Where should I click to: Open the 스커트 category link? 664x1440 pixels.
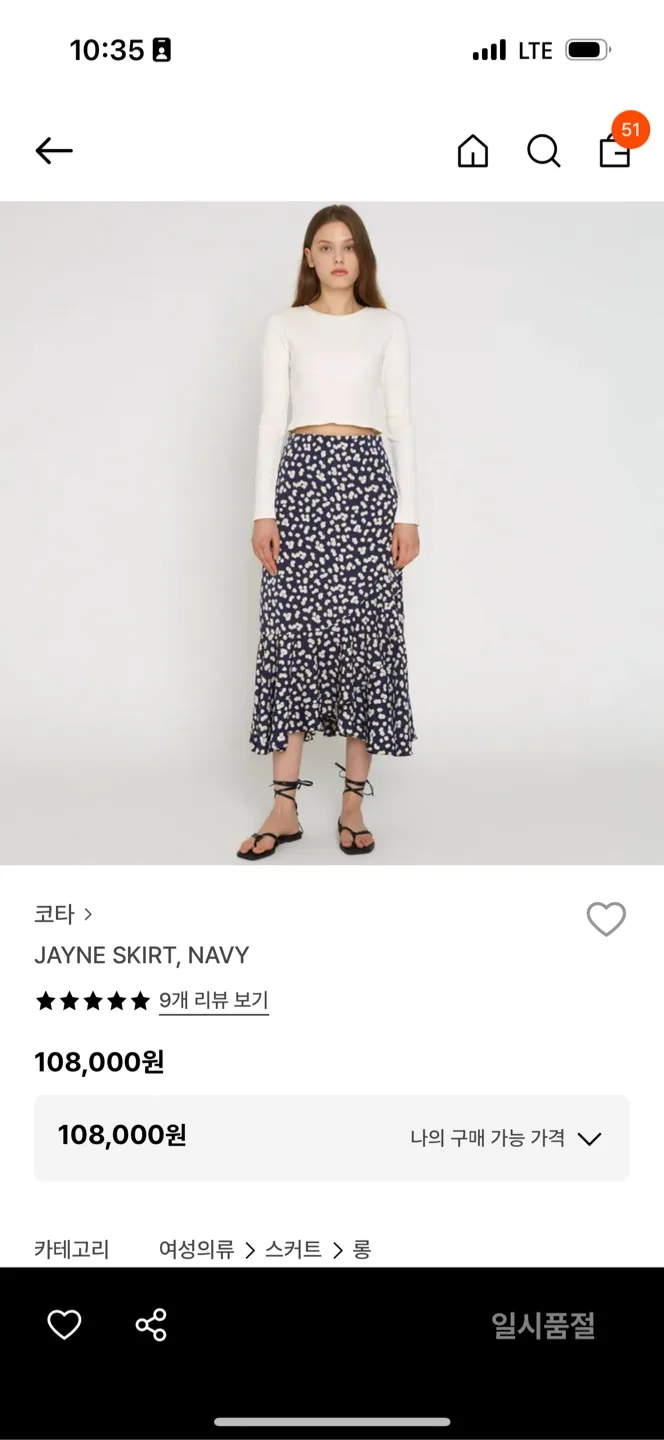[293, 1249]
